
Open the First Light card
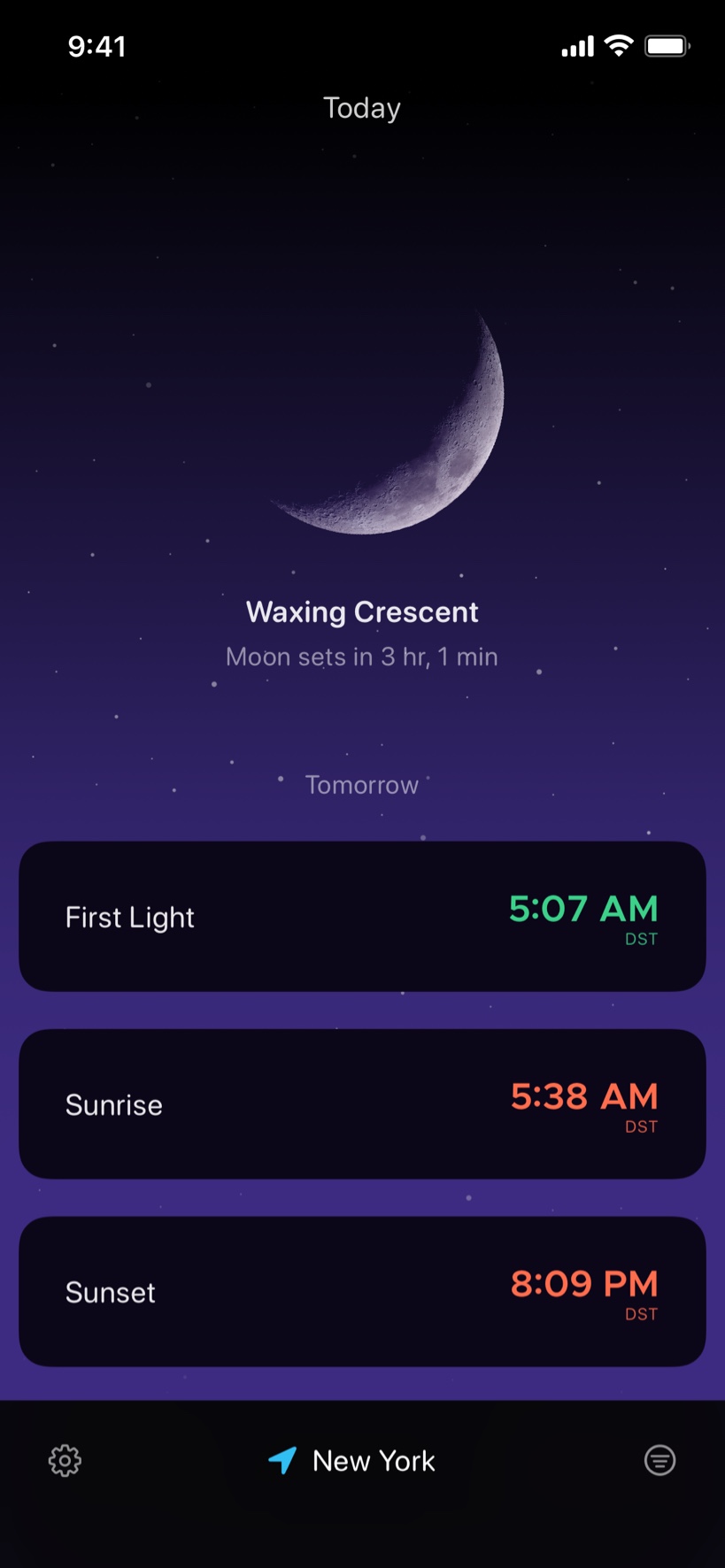click(x=362, y=917)
